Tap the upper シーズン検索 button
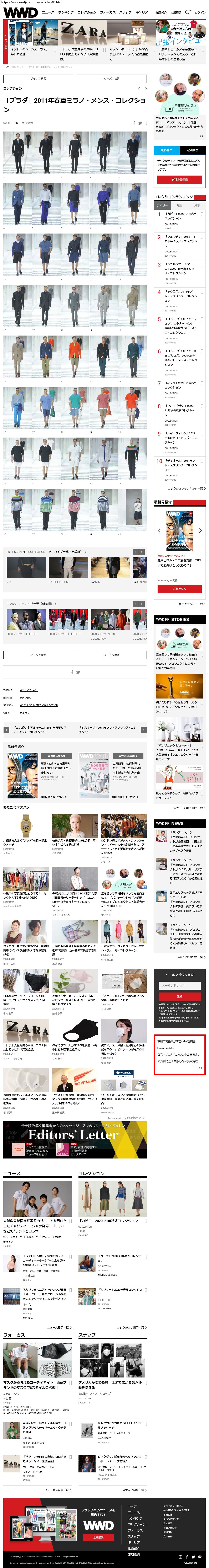The height and width of the screenshot is (1568, 209). pyautogui.click(x=112, y=79)
